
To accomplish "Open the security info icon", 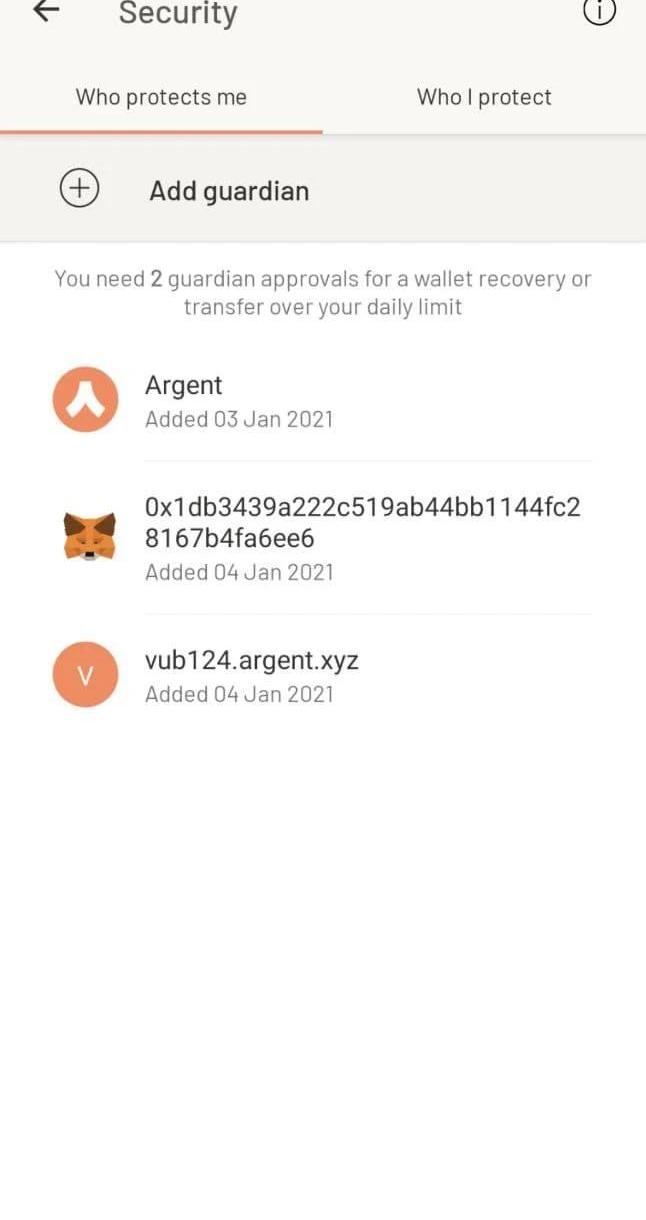I will point(599,11).
